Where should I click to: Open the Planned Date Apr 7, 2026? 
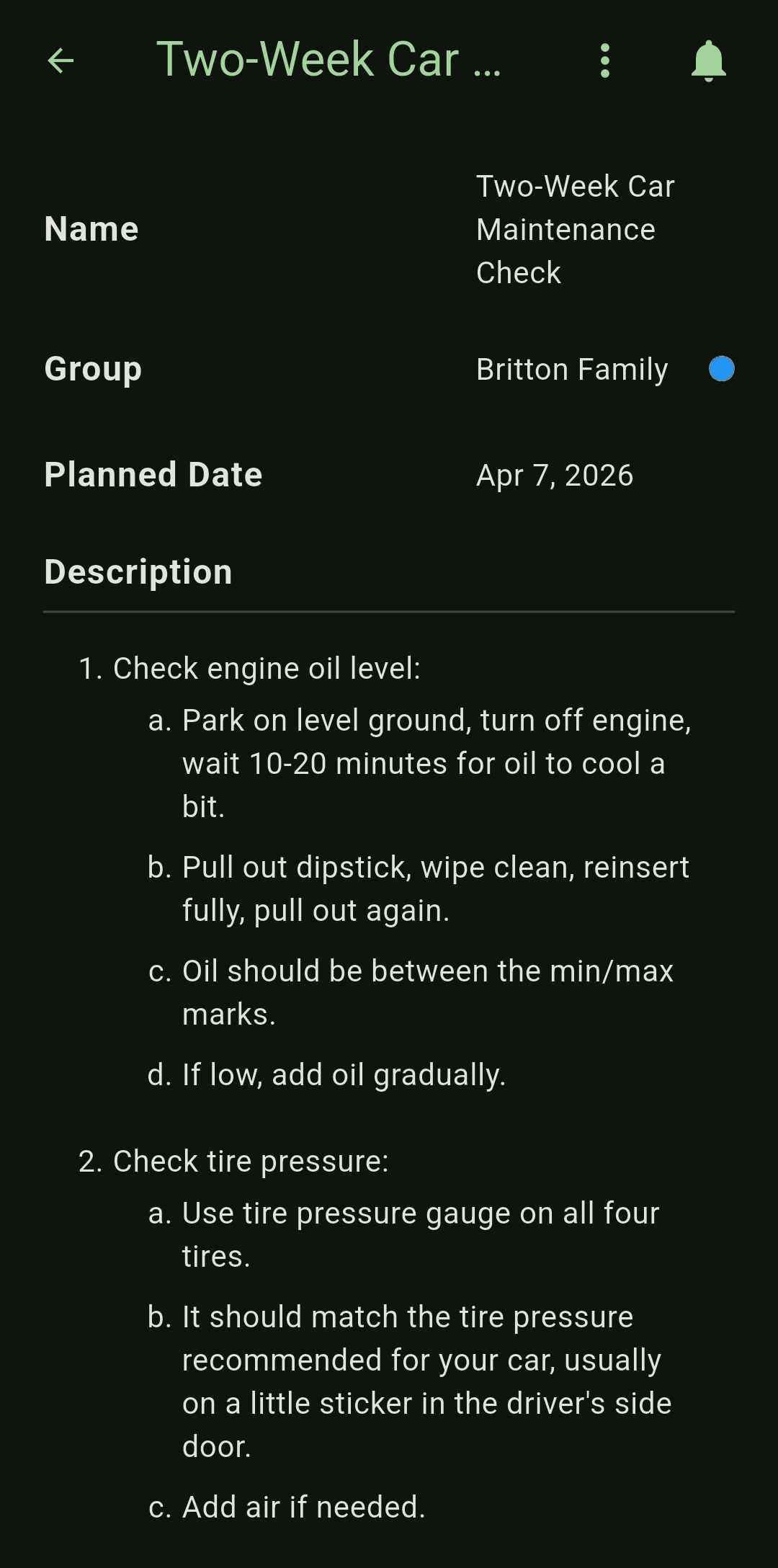tap(555, 475)
